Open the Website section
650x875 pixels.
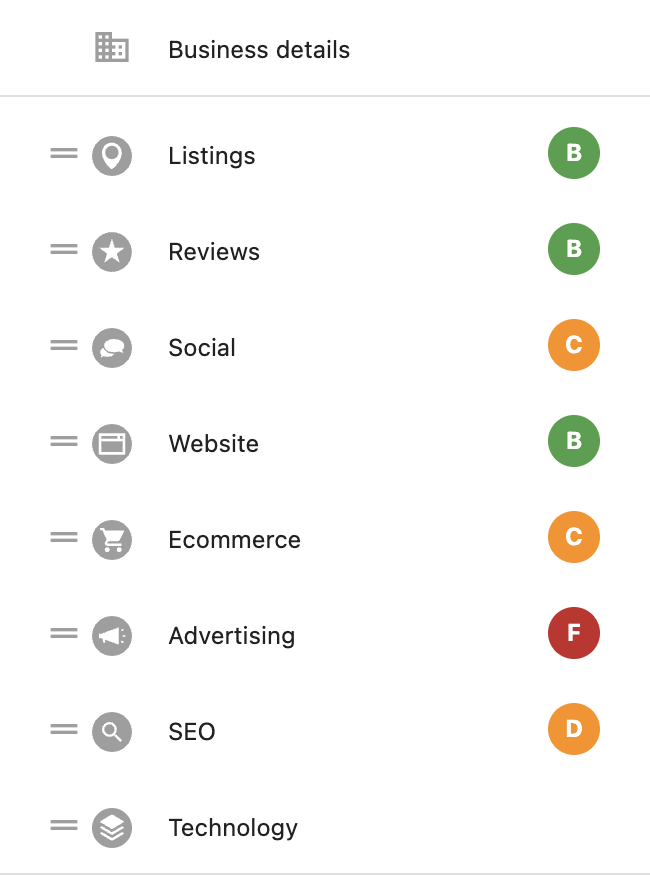pos(213,444)
